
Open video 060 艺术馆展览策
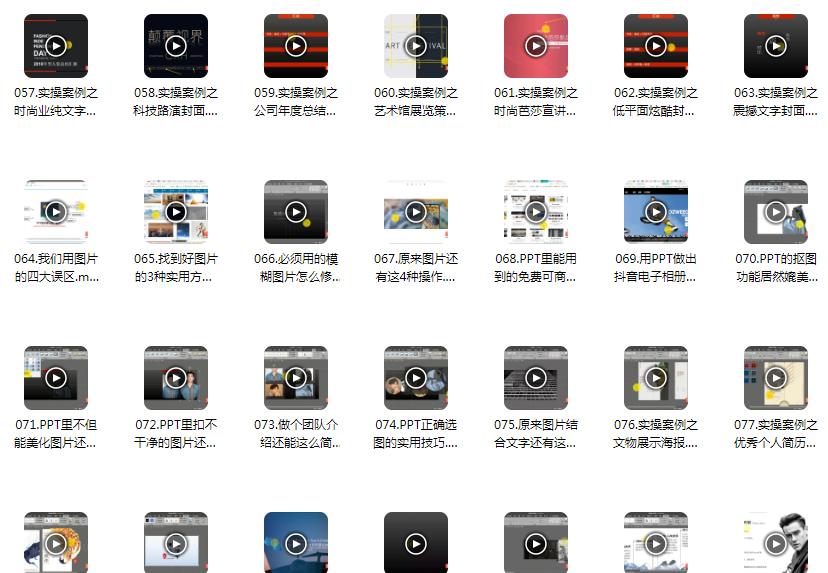point(416,46)
